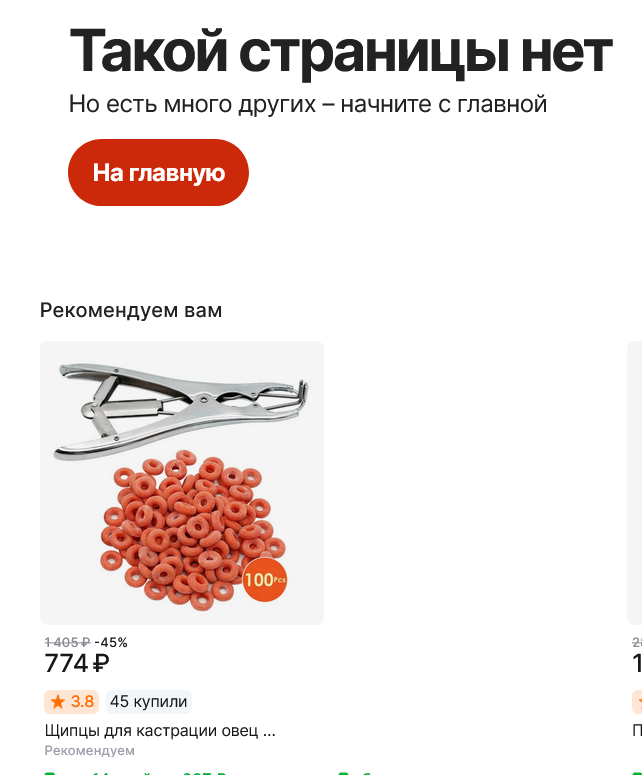Go to the main page via На главную

pyautogui.click(x=158, y=173)
